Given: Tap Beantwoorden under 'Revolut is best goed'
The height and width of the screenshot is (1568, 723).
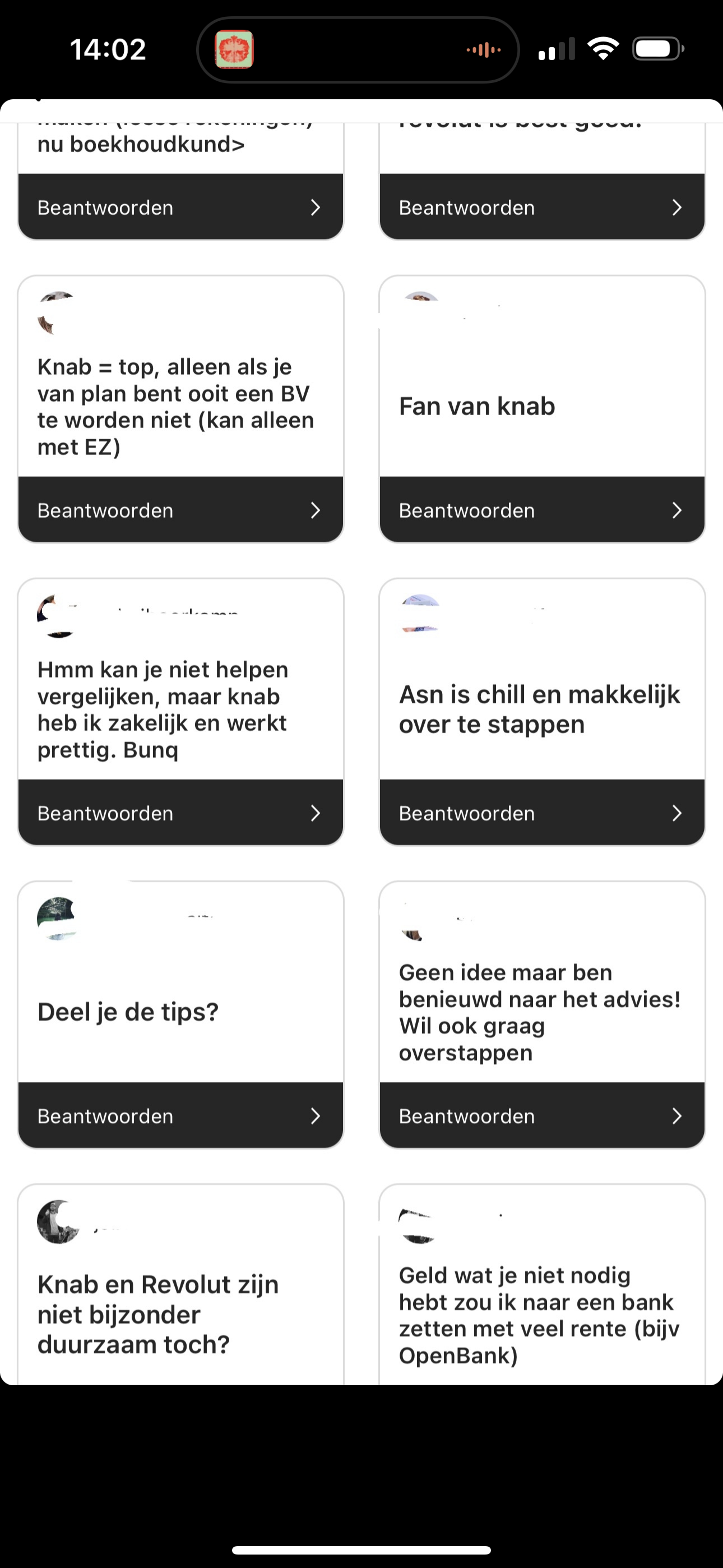Looking at the screenshot, I should pyautogui.click(x=541, y=207).
